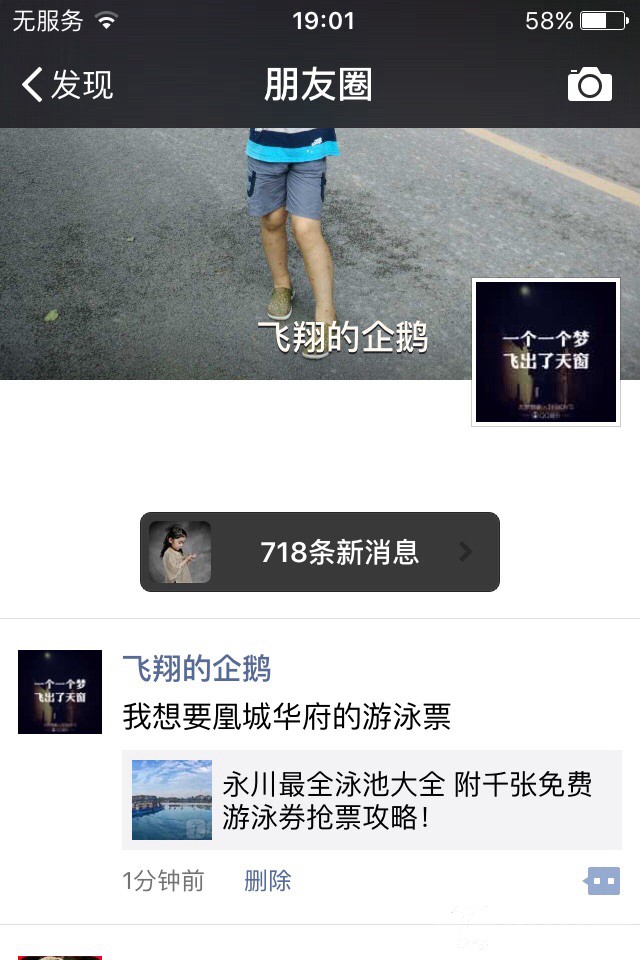Delete the post with 删除
Image resolution: width=640 pixels, height=960 pixels.
click(x=267, y=881)
